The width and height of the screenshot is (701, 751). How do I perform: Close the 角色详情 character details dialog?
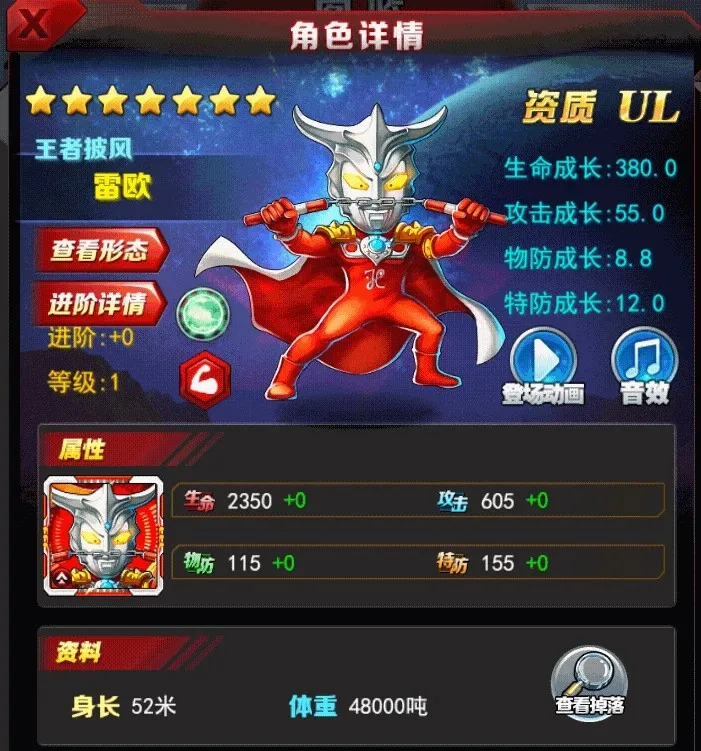point(34,24)
